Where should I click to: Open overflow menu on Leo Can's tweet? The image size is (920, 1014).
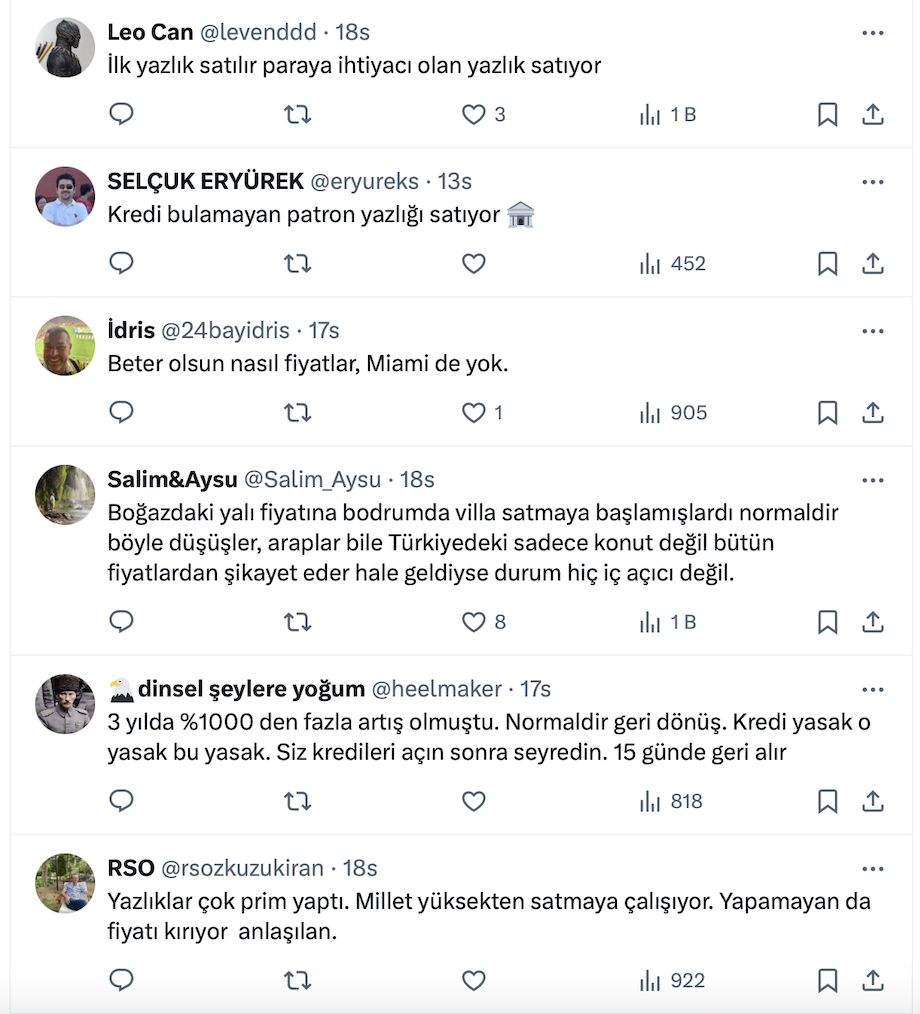(873, 33)
